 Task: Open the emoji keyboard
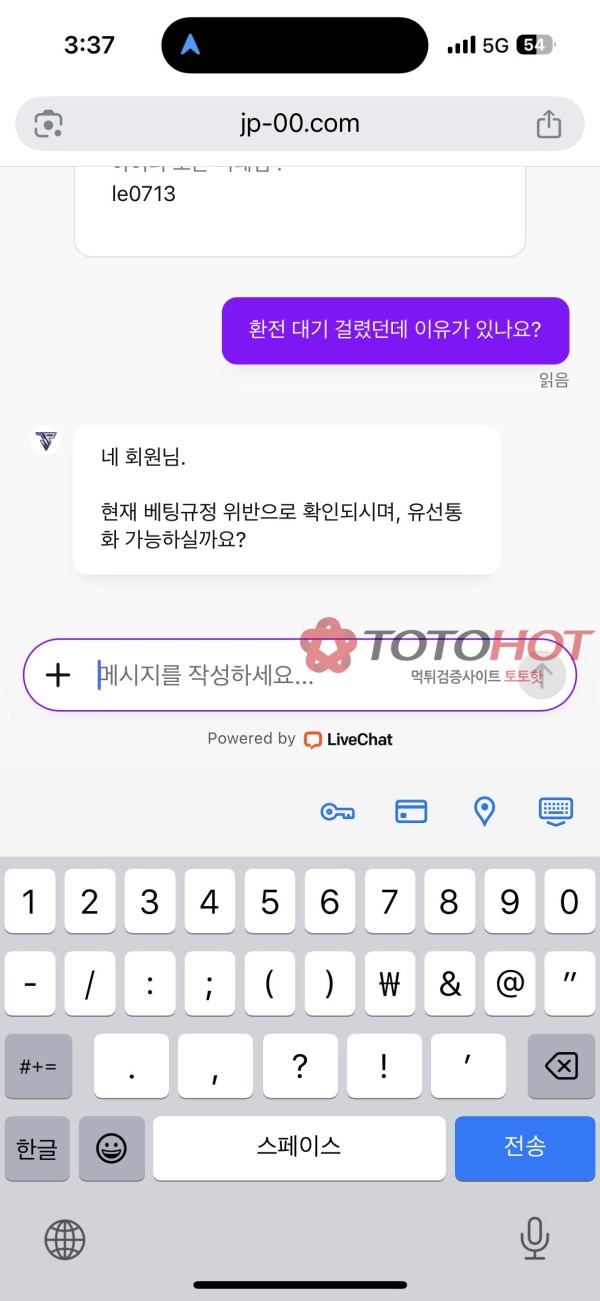coord(112,1148)
